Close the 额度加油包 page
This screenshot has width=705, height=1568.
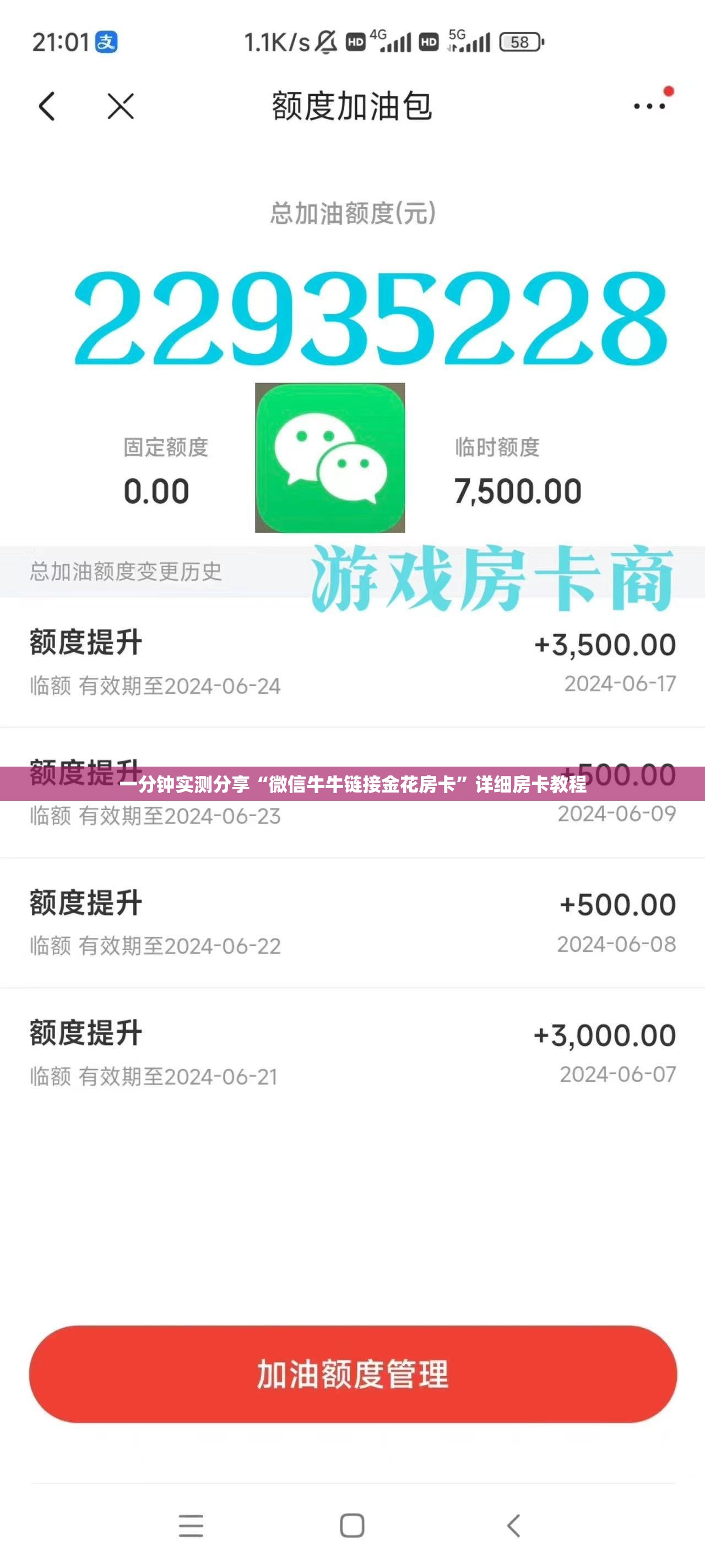pyautogui.click(x=121, y=106)
